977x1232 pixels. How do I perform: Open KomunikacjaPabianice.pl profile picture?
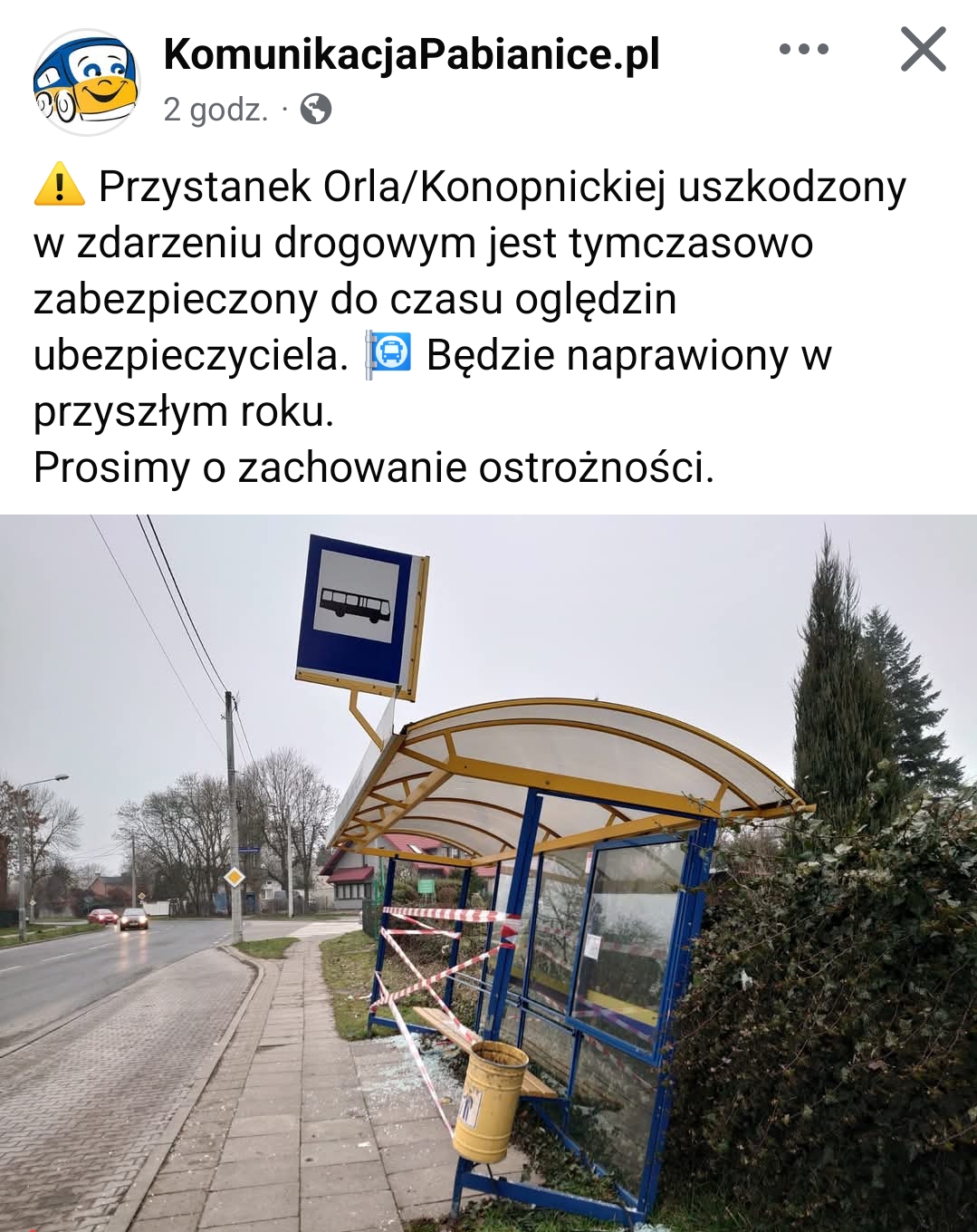click(x=85, y=82)
